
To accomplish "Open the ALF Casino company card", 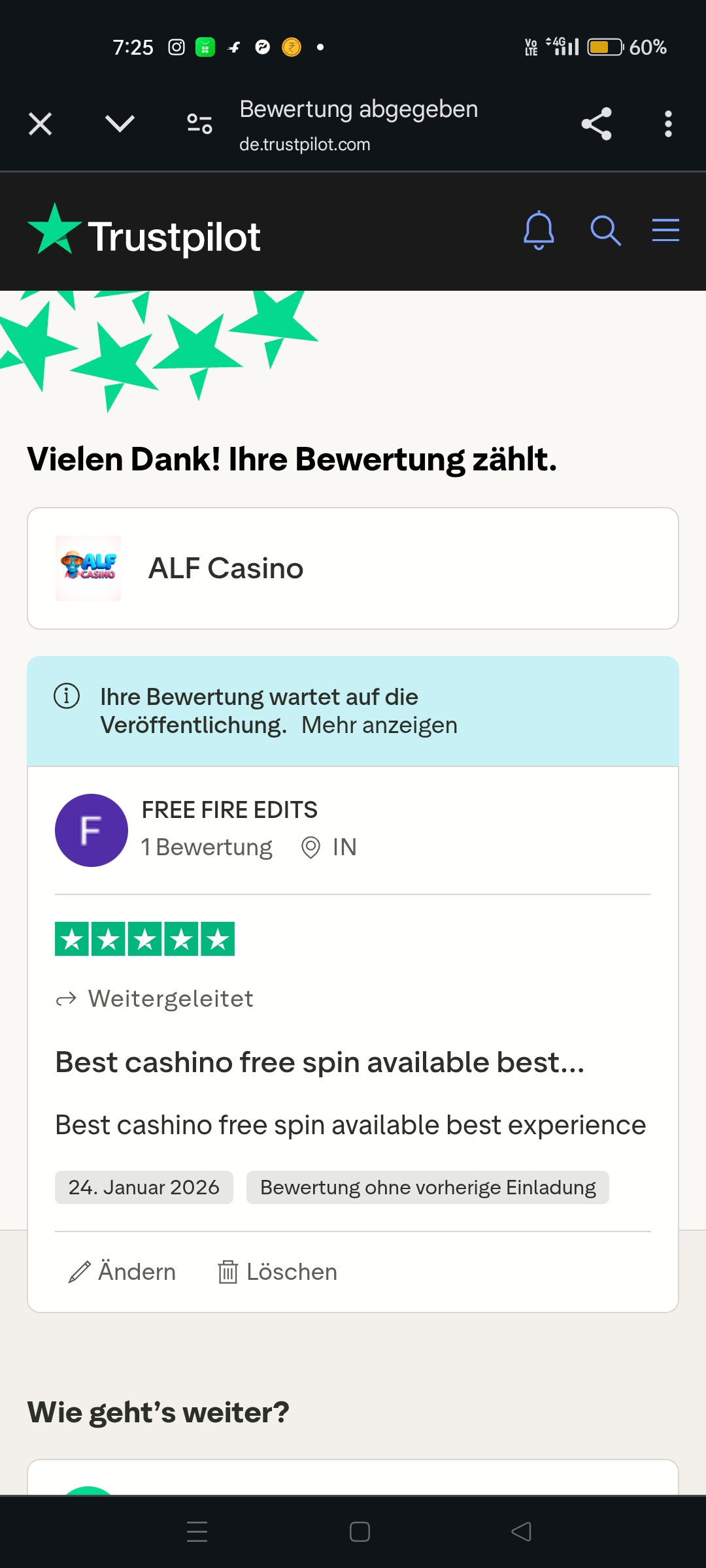I will (x=353, y=568).
